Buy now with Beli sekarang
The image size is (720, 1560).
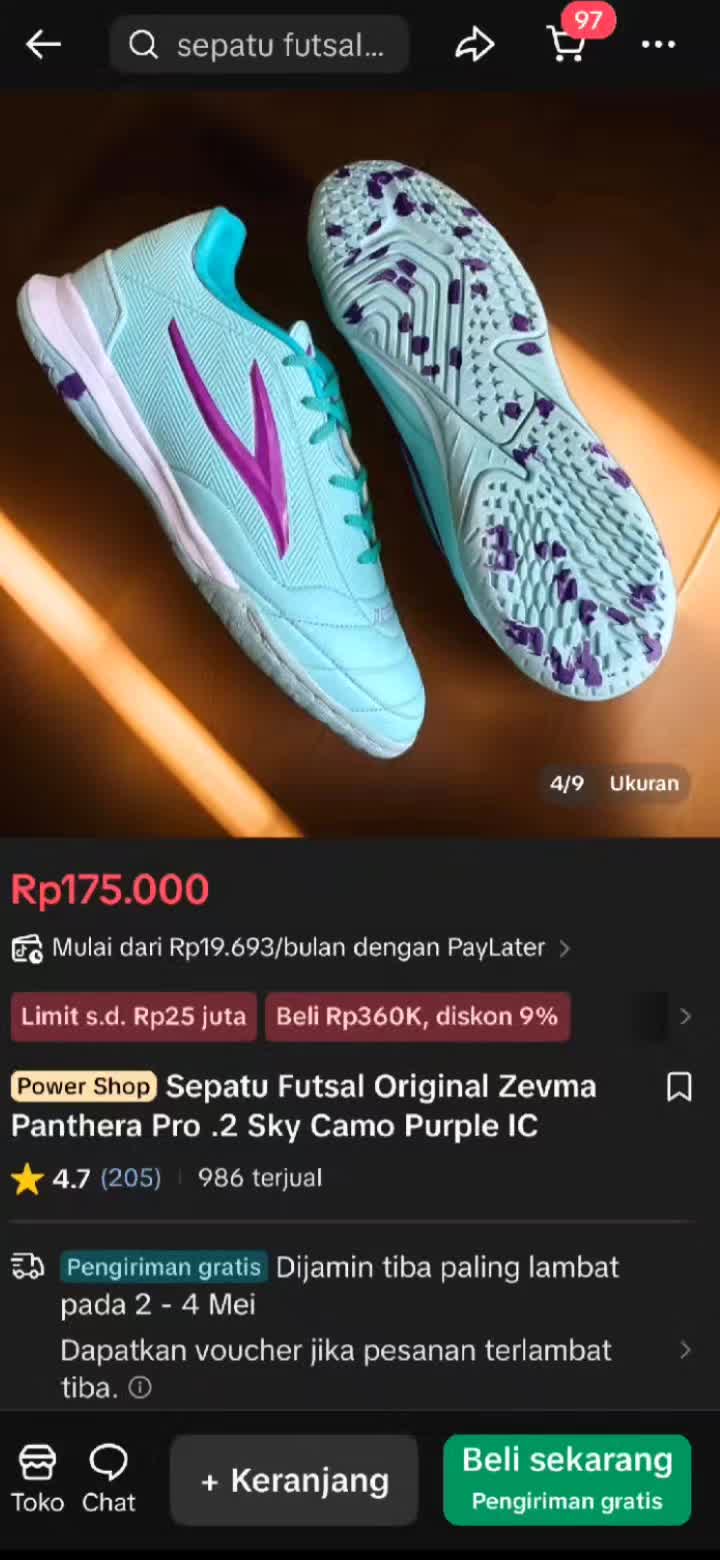coord(567,1479)
